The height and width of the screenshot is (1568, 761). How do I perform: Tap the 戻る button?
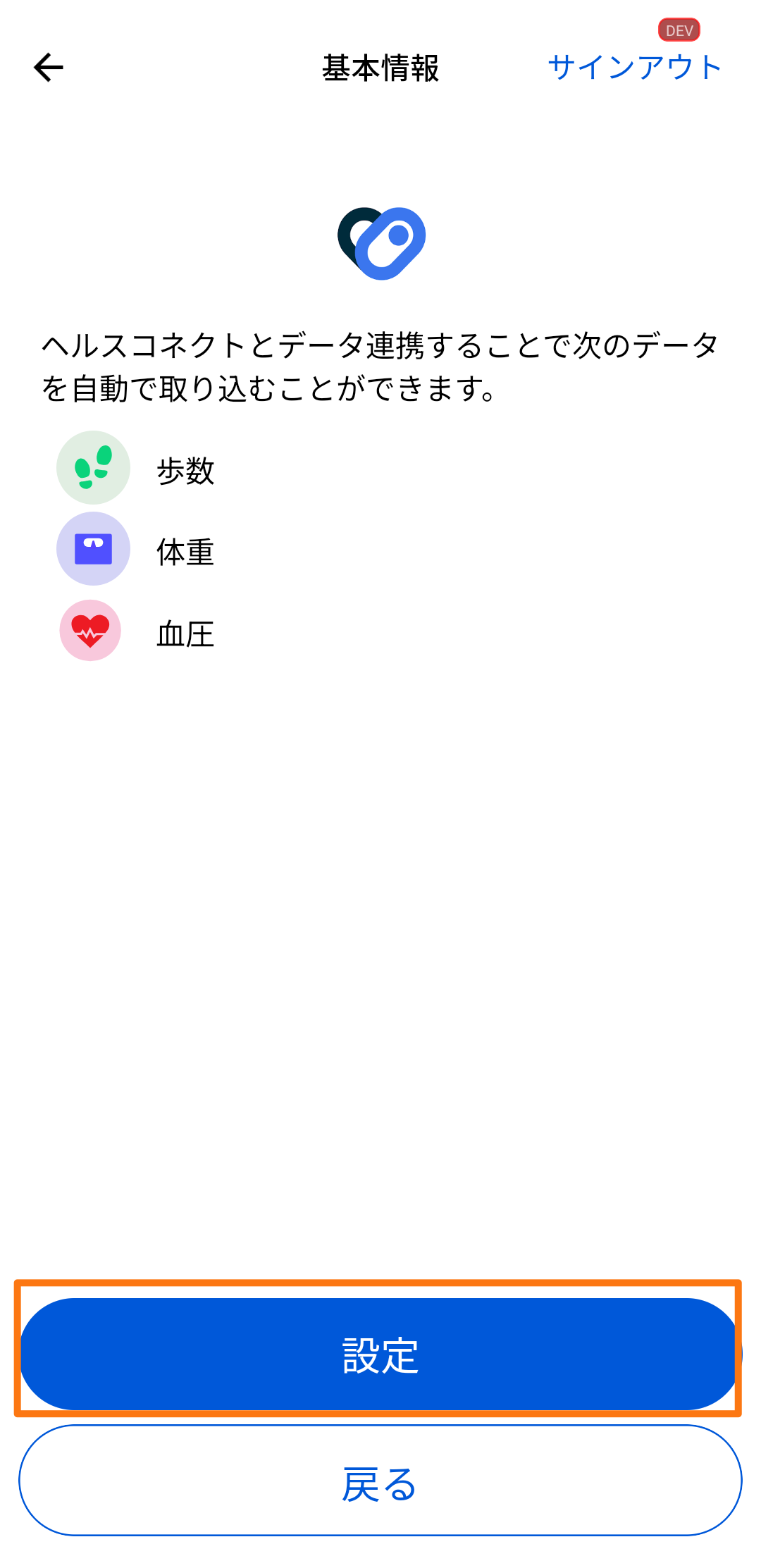(380, 1484)
